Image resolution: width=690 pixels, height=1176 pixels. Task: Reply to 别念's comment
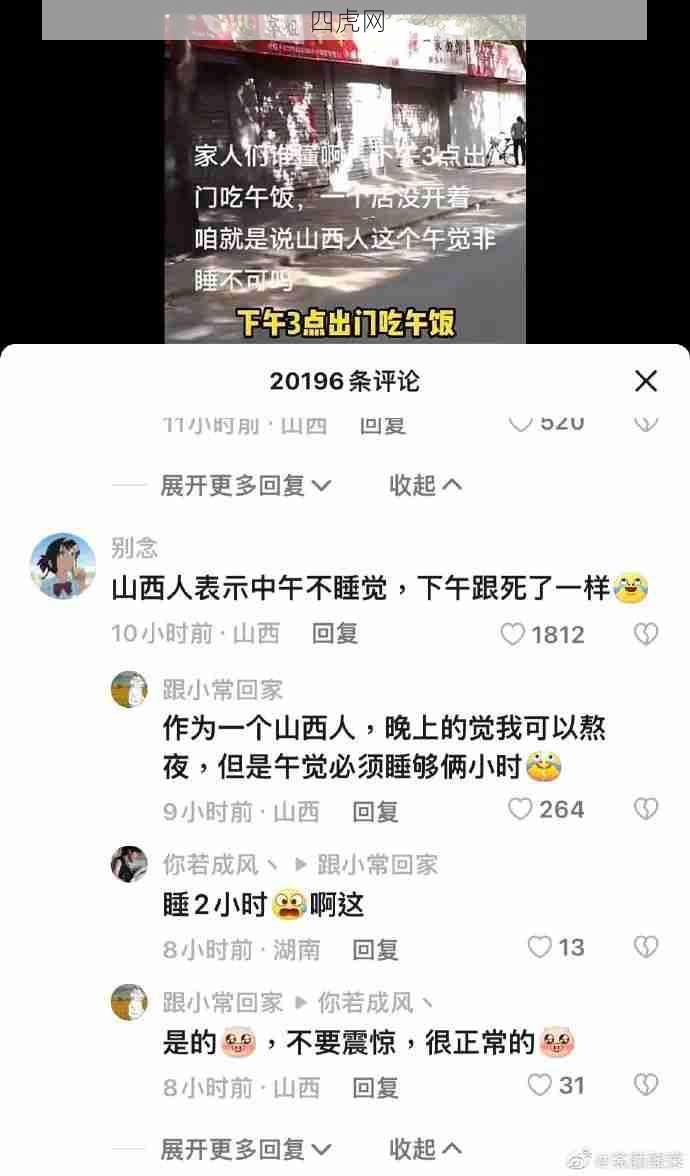(x=334, y=633)
